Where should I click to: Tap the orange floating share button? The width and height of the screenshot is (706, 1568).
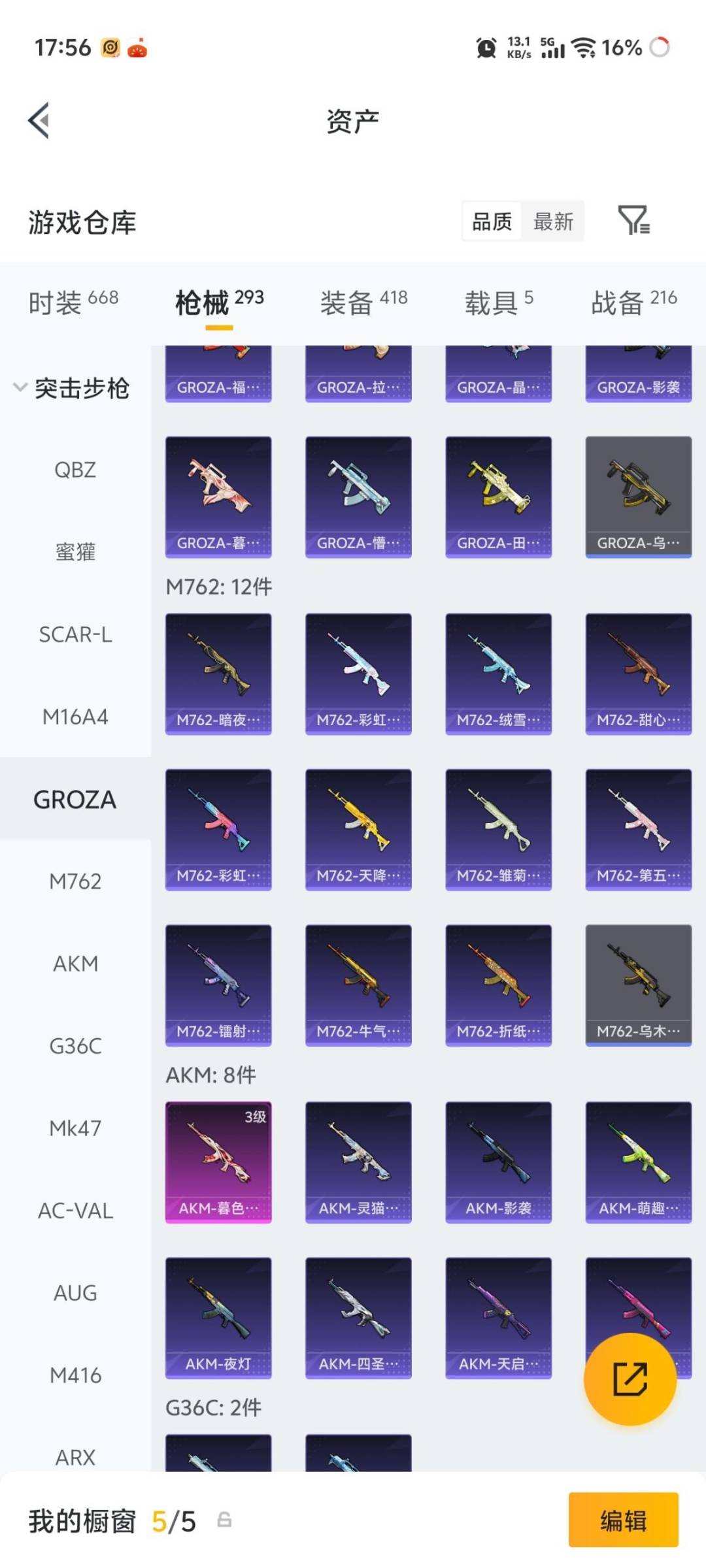(630, 1379)
